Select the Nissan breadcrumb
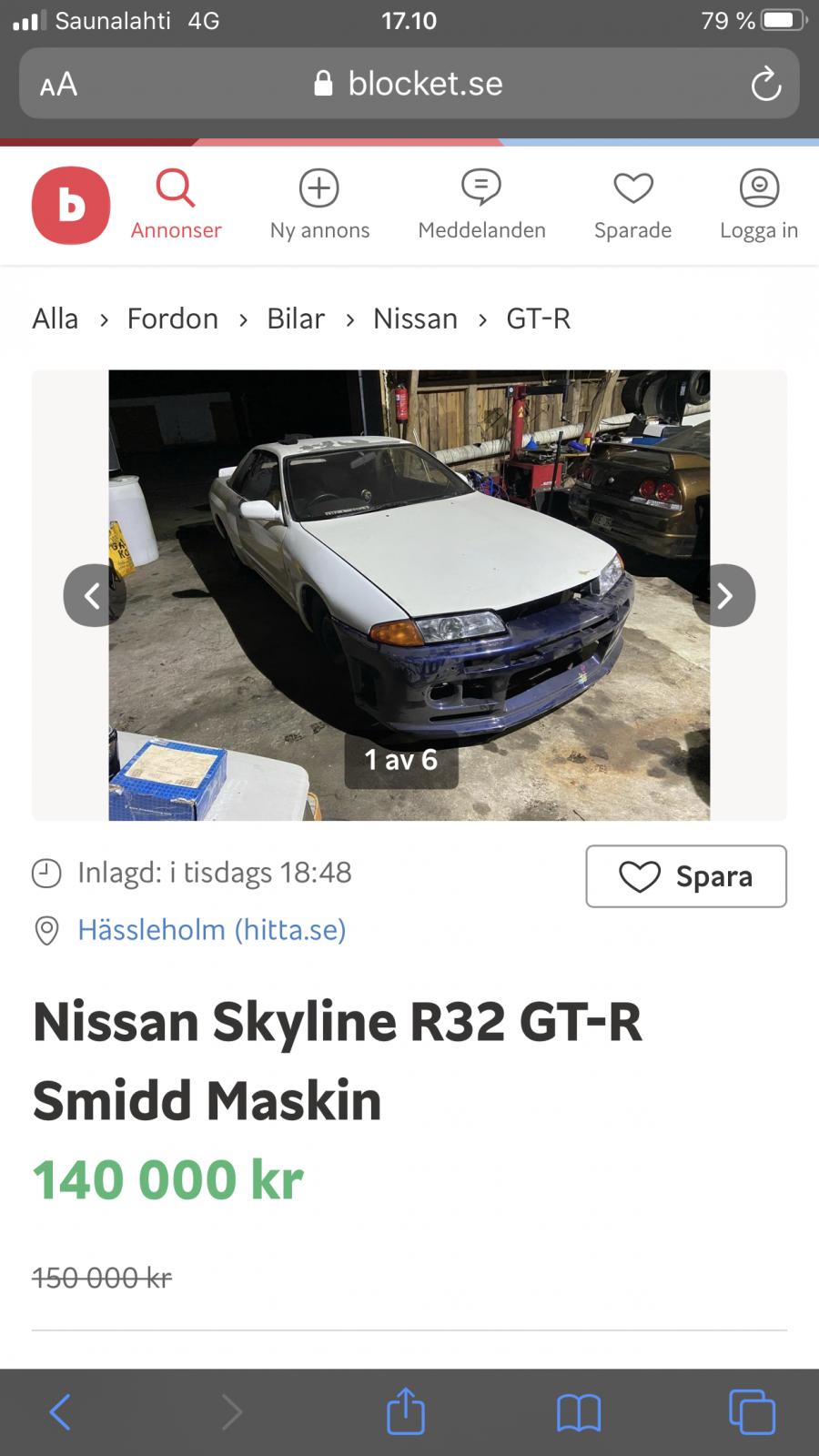 (415, 318)
